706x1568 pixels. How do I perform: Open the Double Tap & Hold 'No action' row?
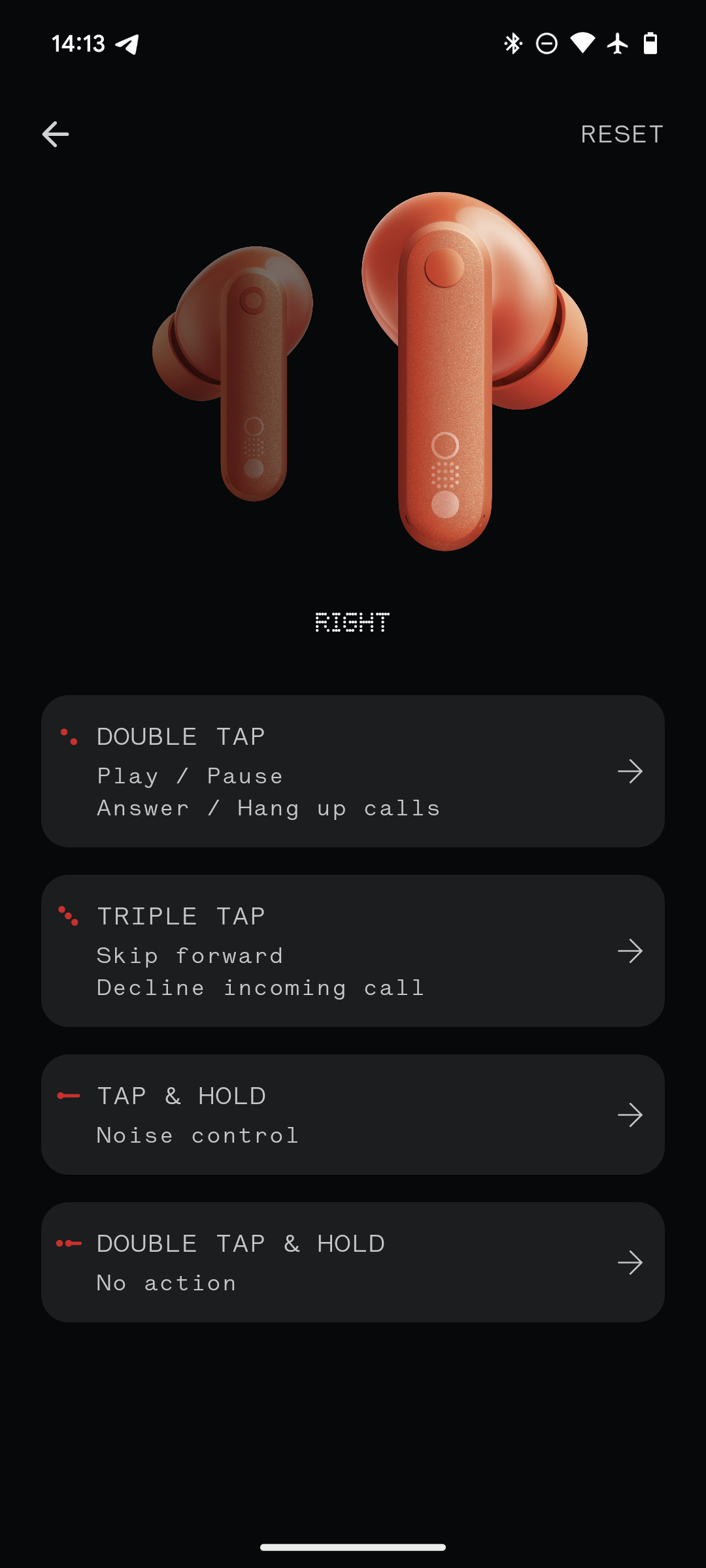pyautogui.click(x=353, y=1262)
